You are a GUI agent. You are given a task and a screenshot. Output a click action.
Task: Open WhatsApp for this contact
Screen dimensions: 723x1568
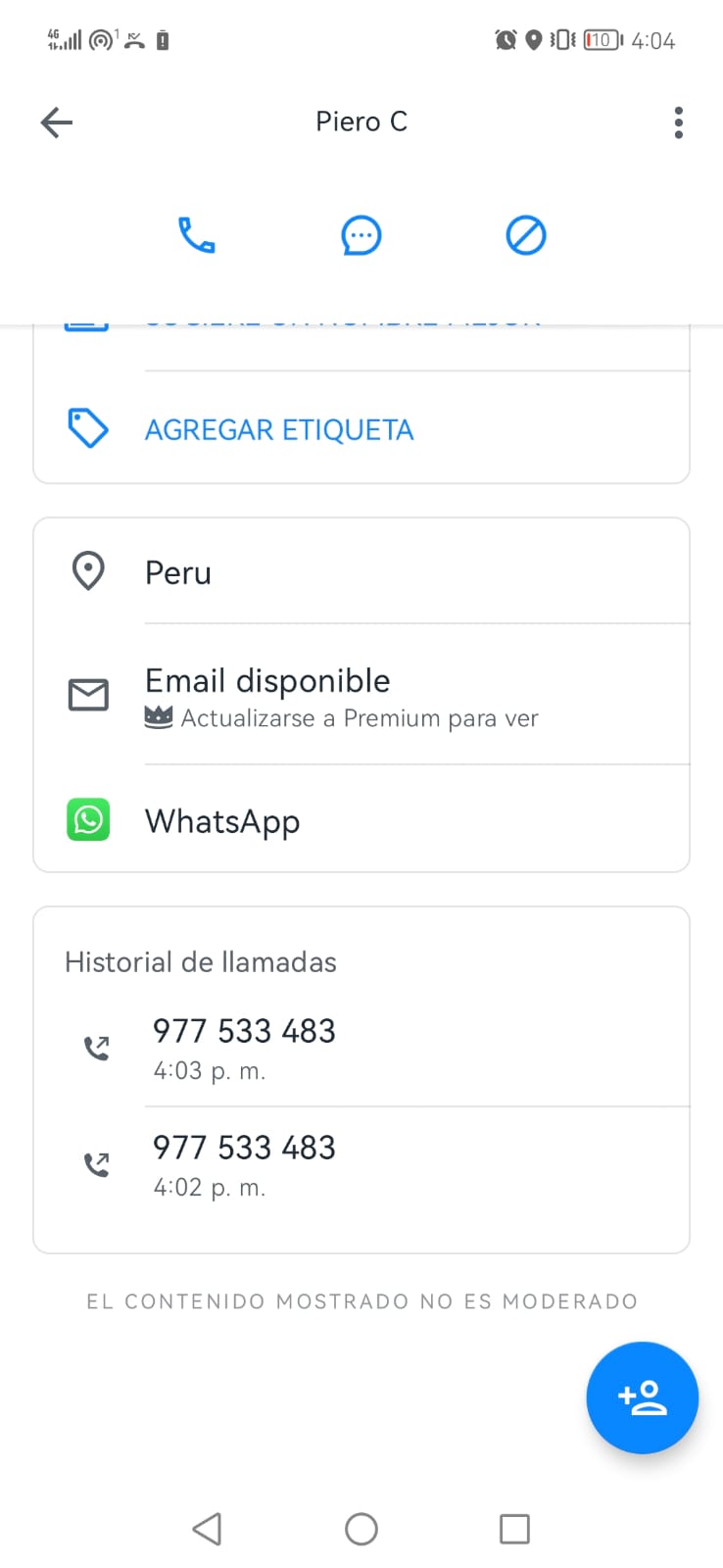361,819
